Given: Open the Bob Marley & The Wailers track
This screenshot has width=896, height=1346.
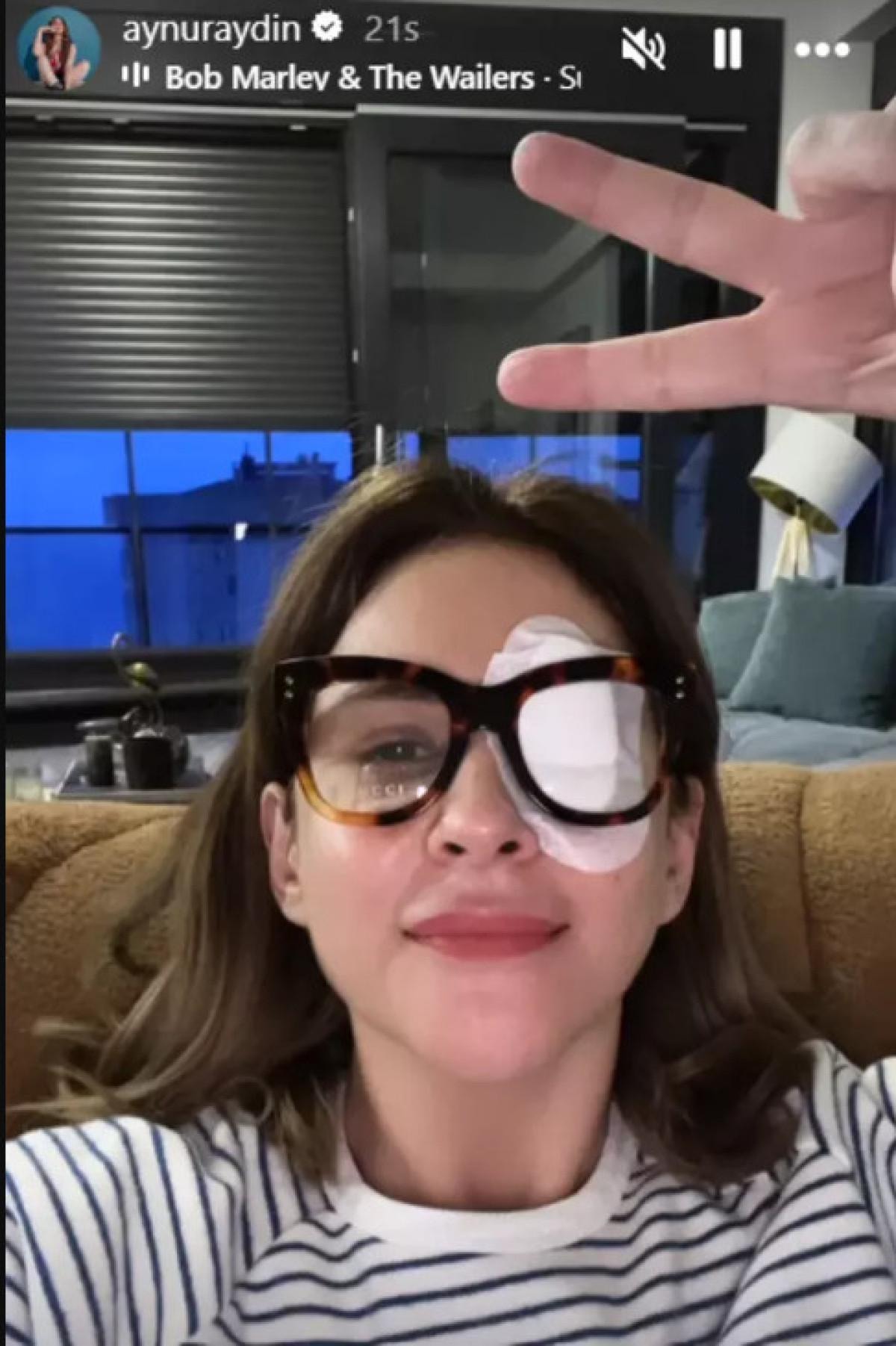Looking at the screenshot, I should pos(349,78).
